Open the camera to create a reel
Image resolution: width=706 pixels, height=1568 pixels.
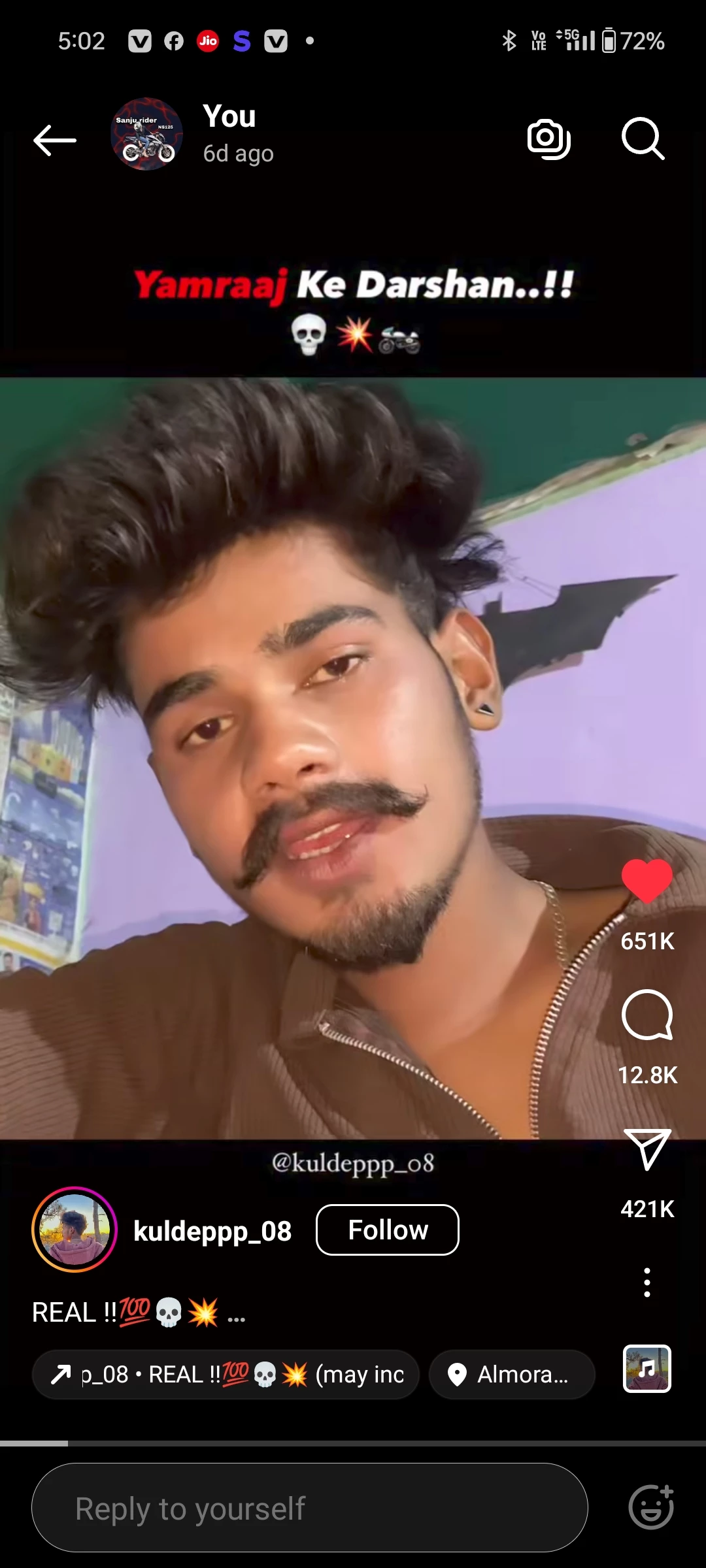click(x=548, y=139)
